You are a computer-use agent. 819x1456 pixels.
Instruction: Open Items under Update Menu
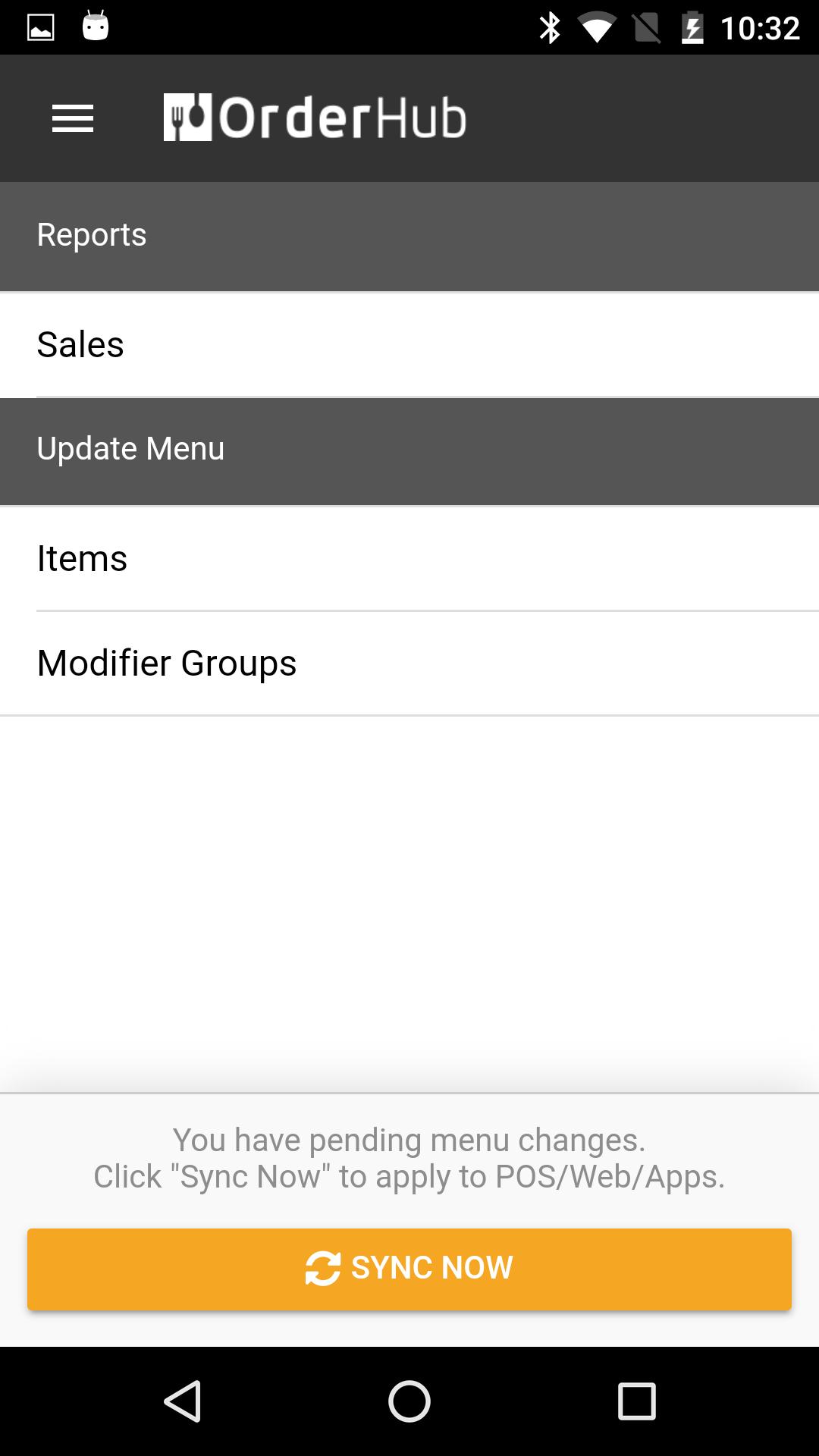coord(409,559)
